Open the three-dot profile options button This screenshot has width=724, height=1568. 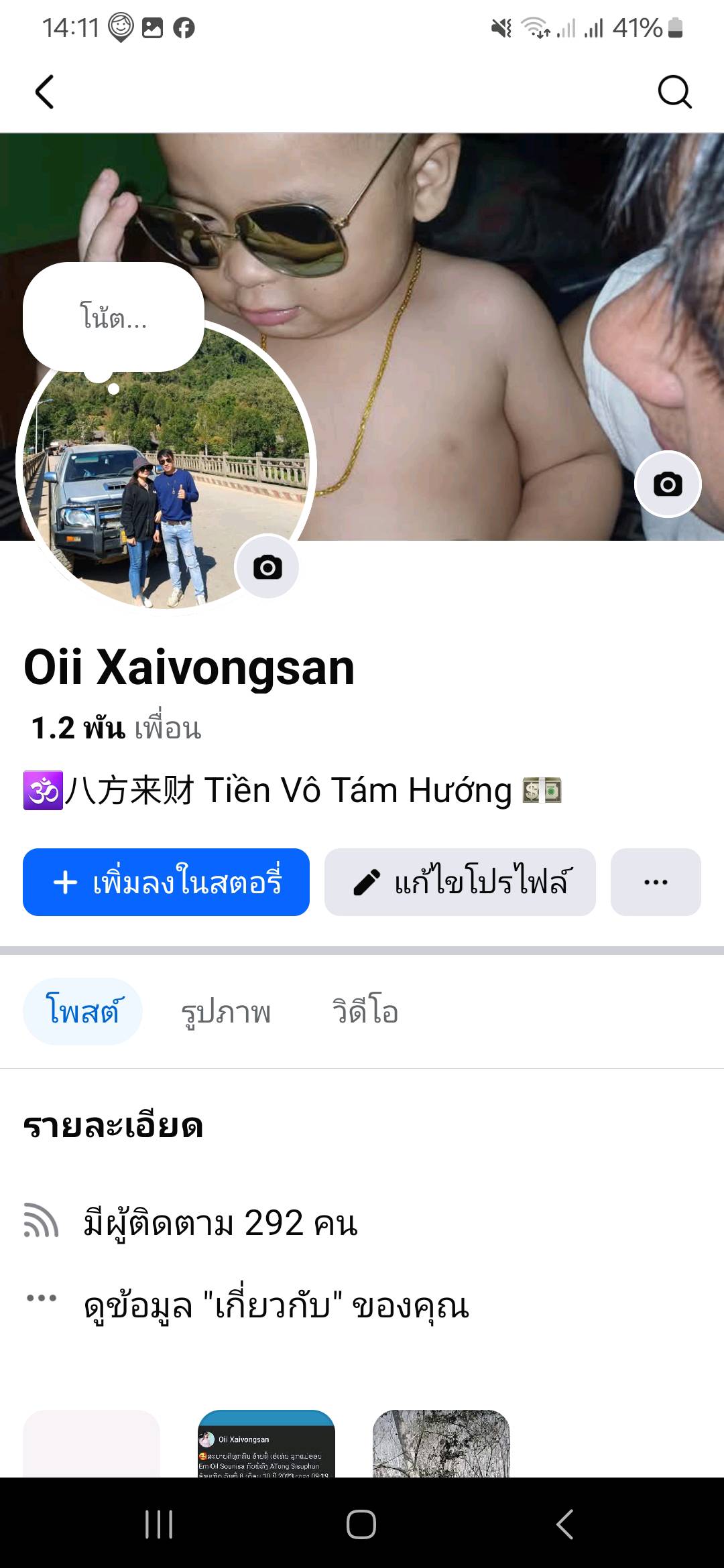pyautogui.click(x=655, y=882)
